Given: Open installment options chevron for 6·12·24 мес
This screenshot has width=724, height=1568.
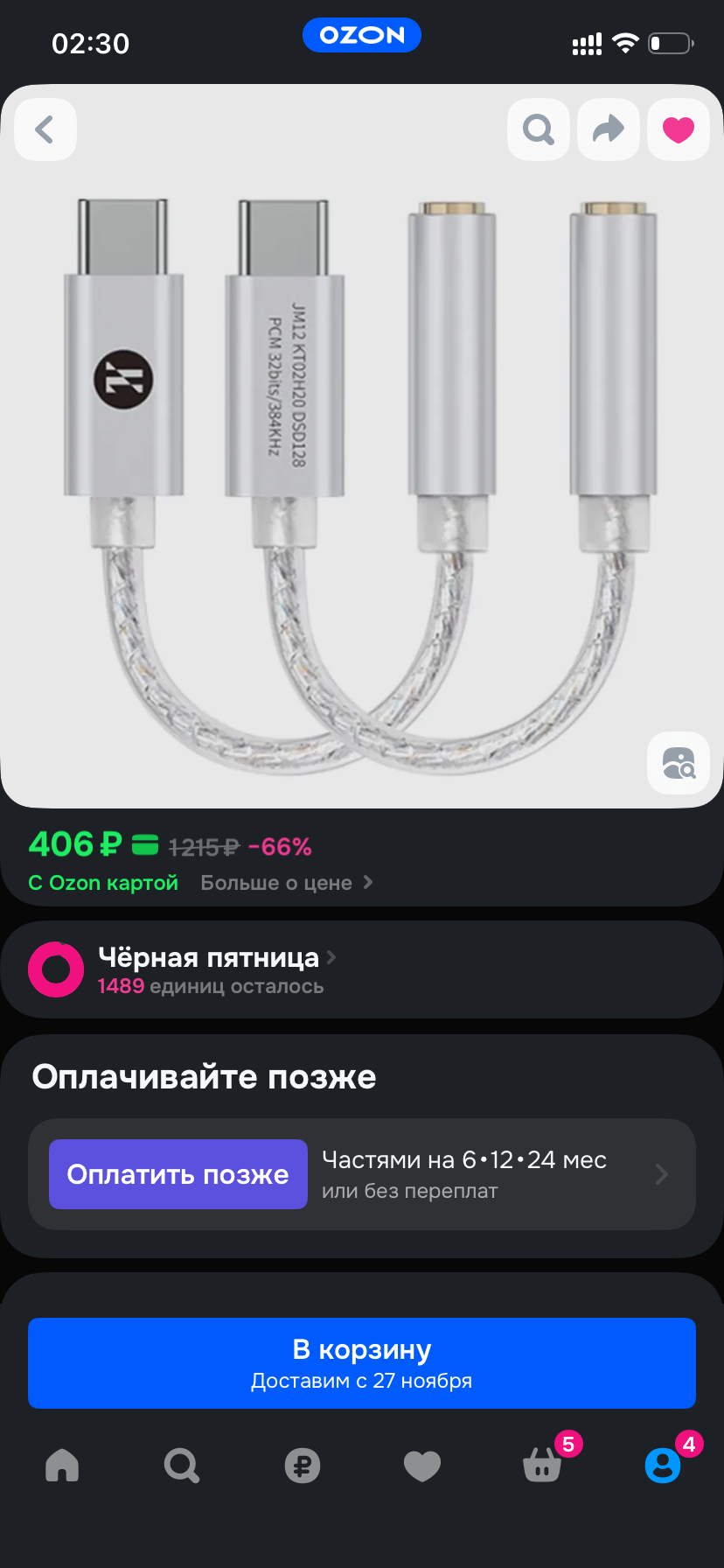Looking at the screenshot, I should coord(662,1174).
